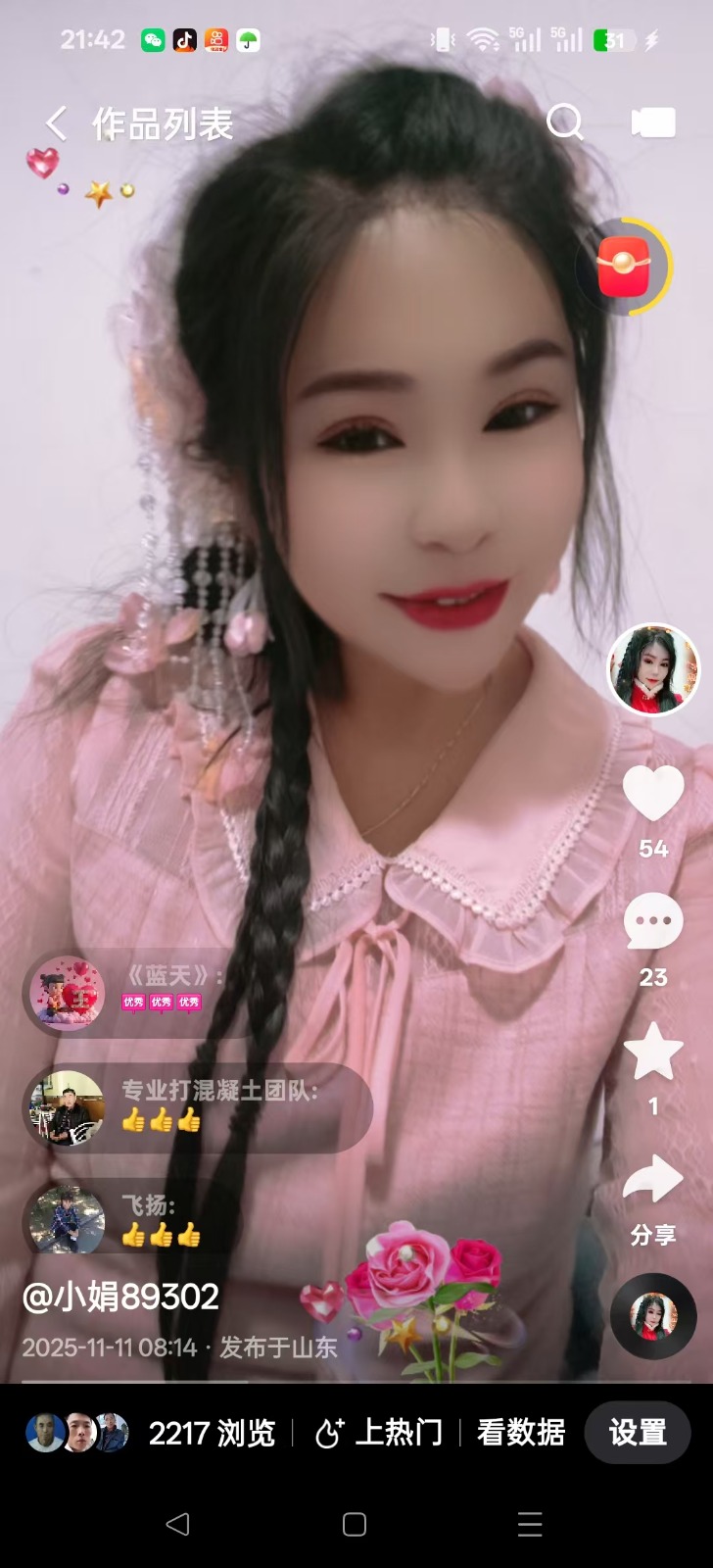
Task: Promote the video with 上热门
Action: (x=378, y=1433)
